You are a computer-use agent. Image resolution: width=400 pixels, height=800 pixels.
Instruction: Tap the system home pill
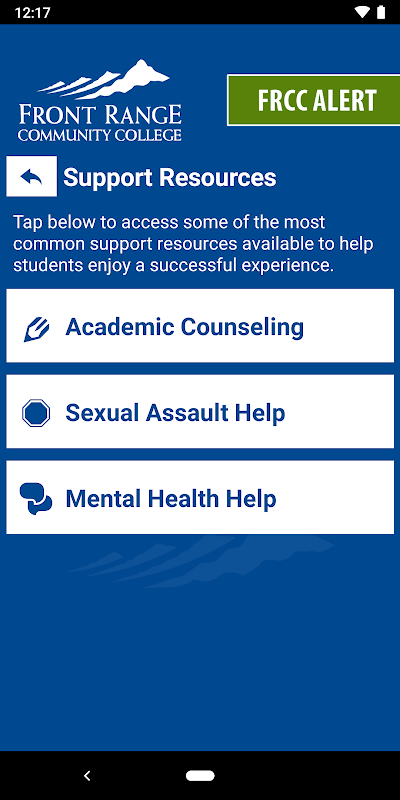click(200, 776)
